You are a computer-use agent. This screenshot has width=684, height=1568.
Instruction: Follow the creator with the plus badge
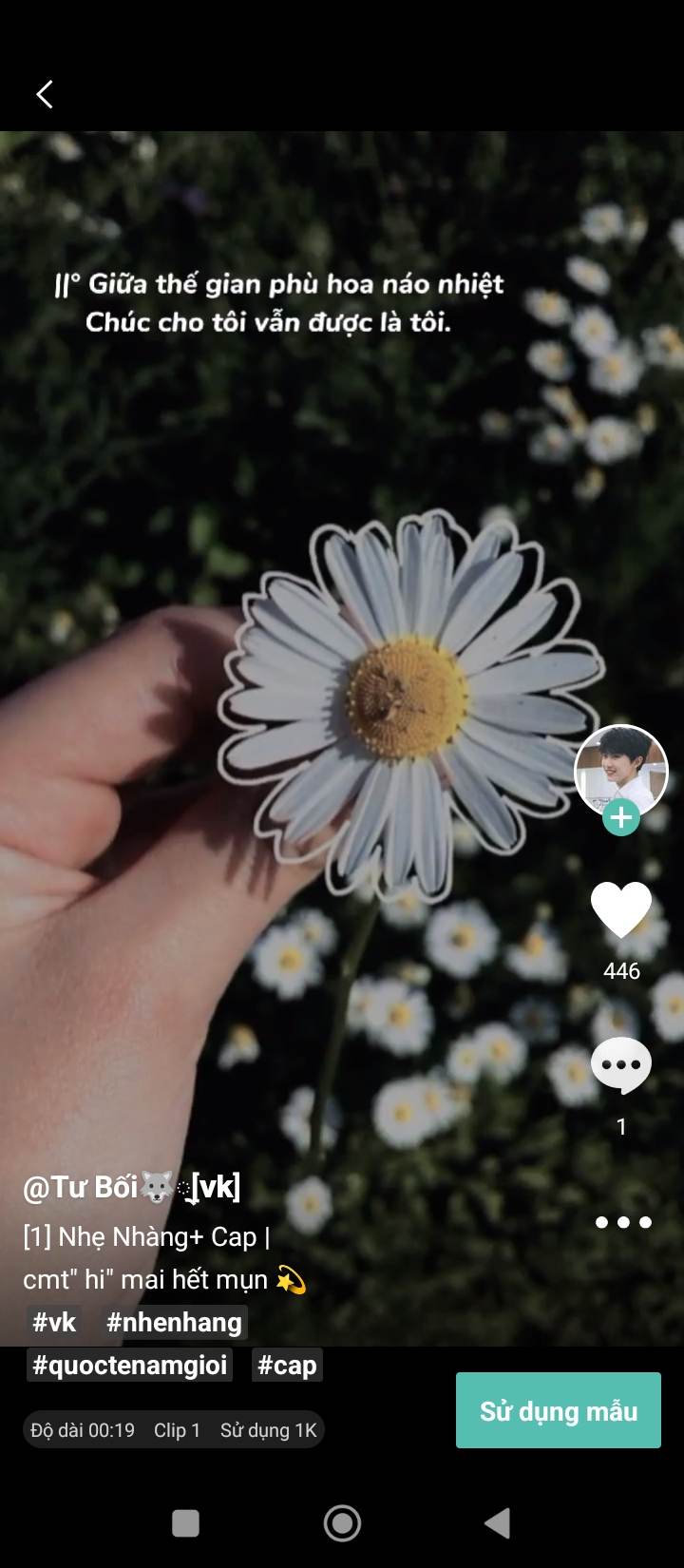click(621, 818)
